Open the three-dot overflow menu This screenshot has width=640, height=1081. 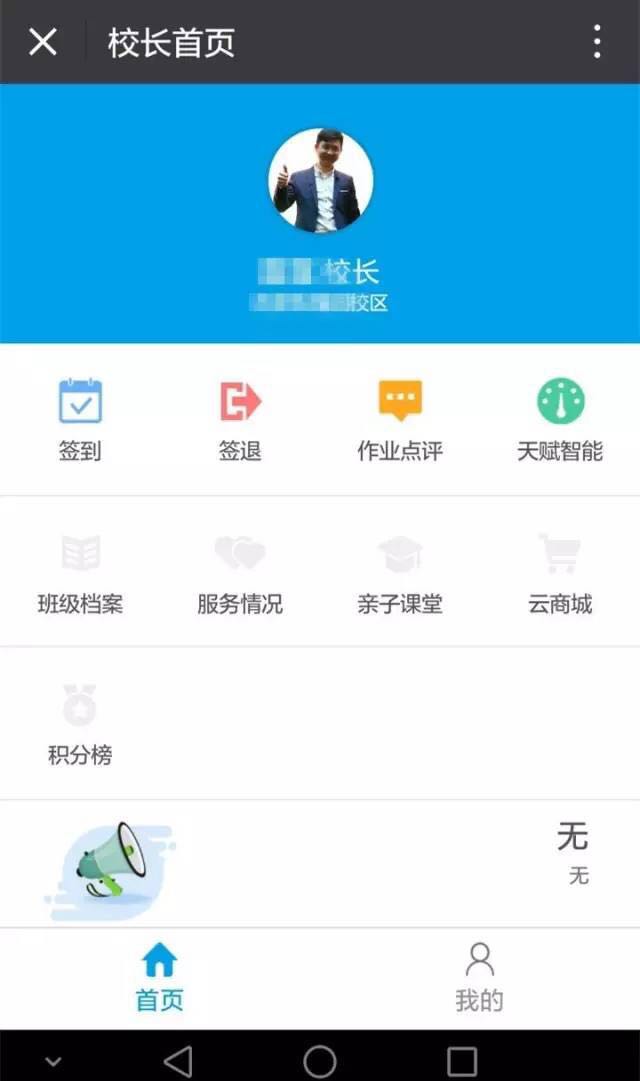(597, 42)
